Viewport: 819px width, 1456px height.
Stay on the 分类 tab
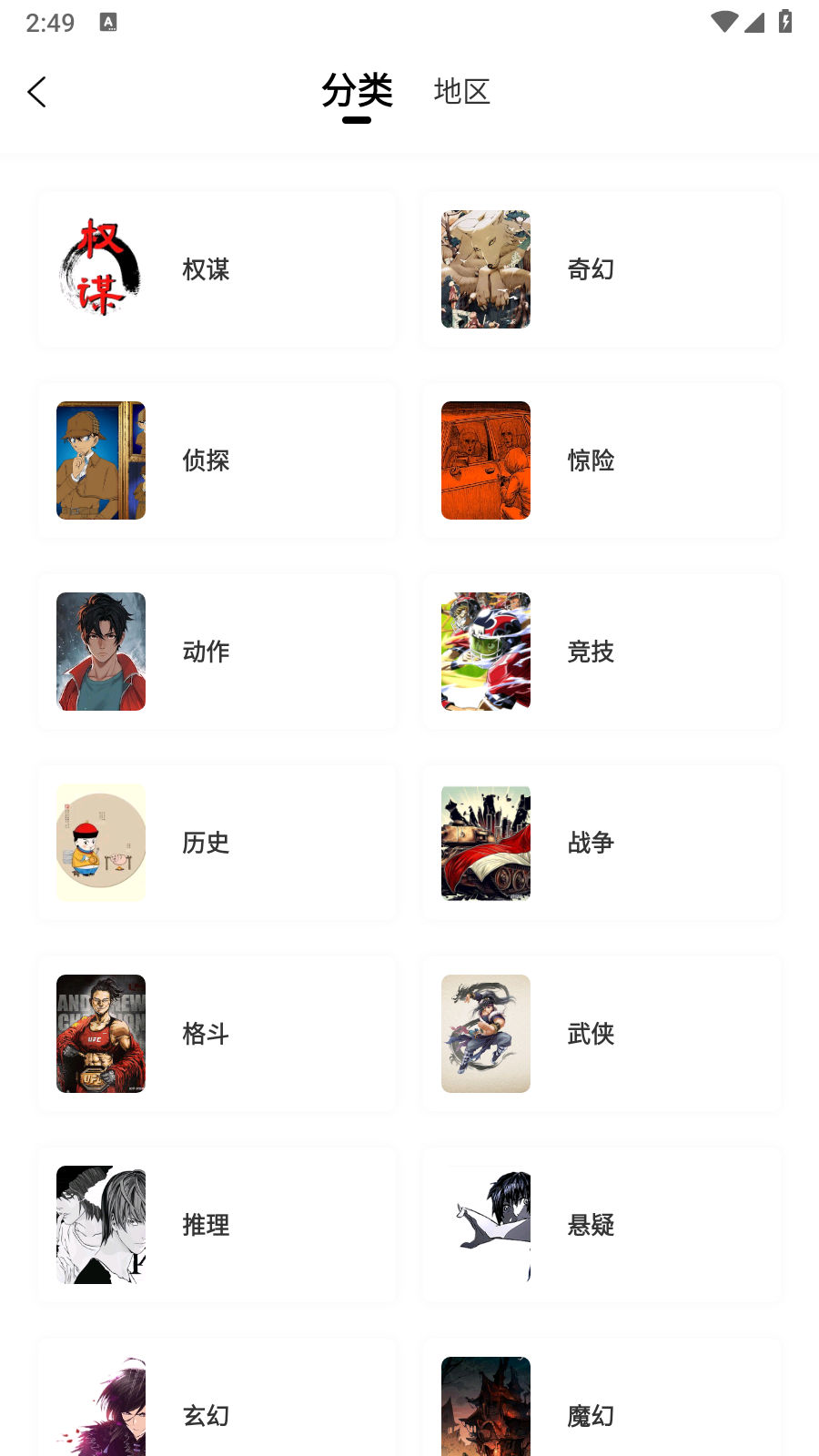coord(358,90)
